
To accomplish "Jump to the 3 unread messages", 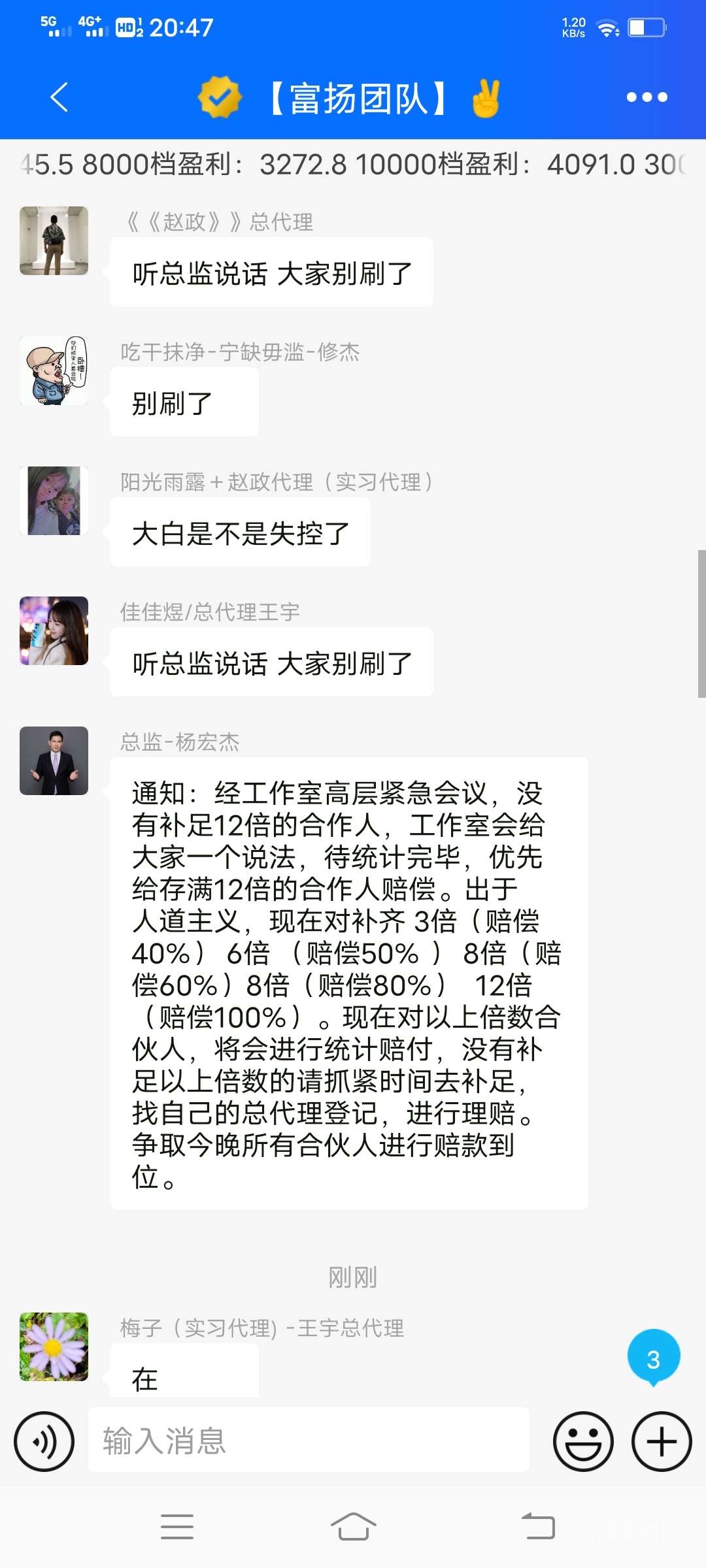I will 653,1358.
